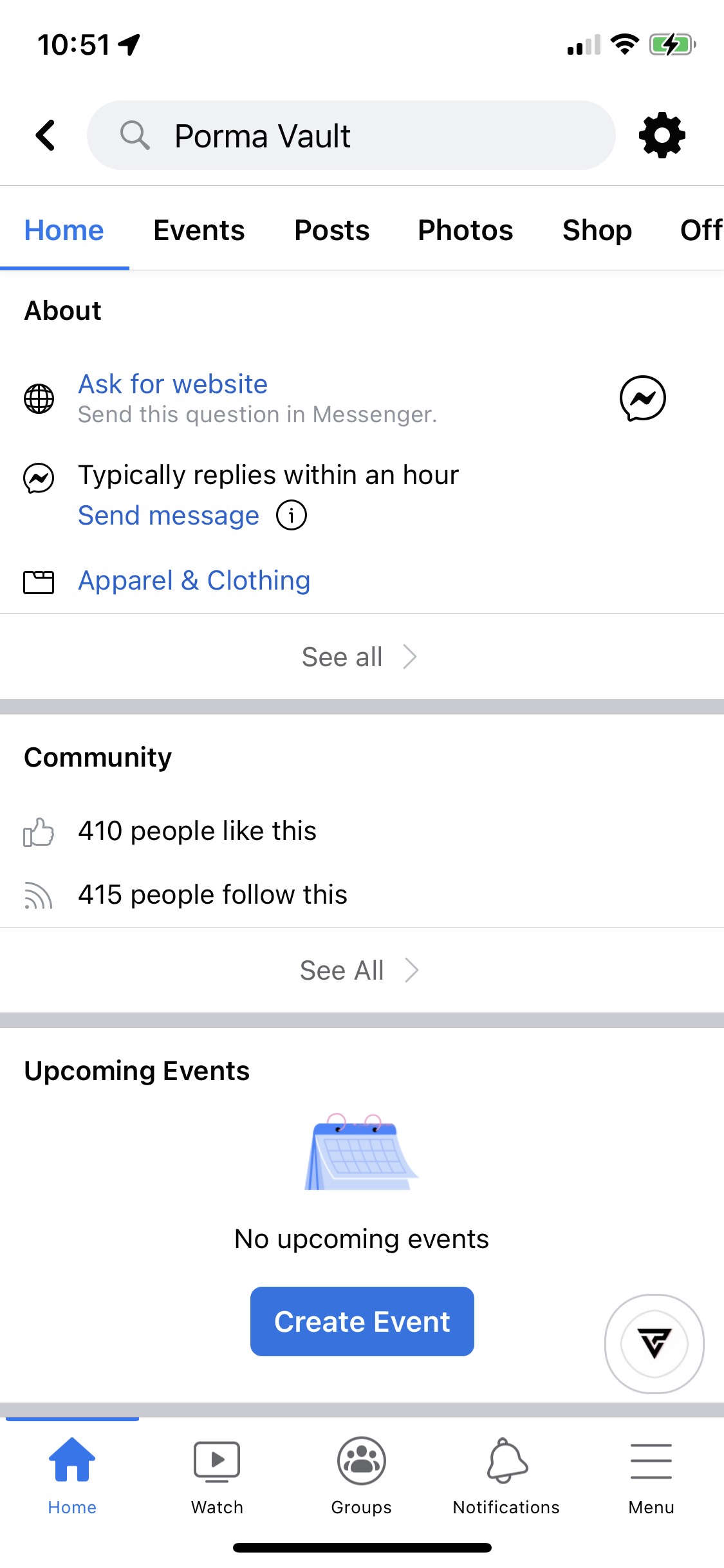The width and height of the screenshot is (724, 1568).
Task: Open the Notifications bell tab
Action: point(506,1474)
